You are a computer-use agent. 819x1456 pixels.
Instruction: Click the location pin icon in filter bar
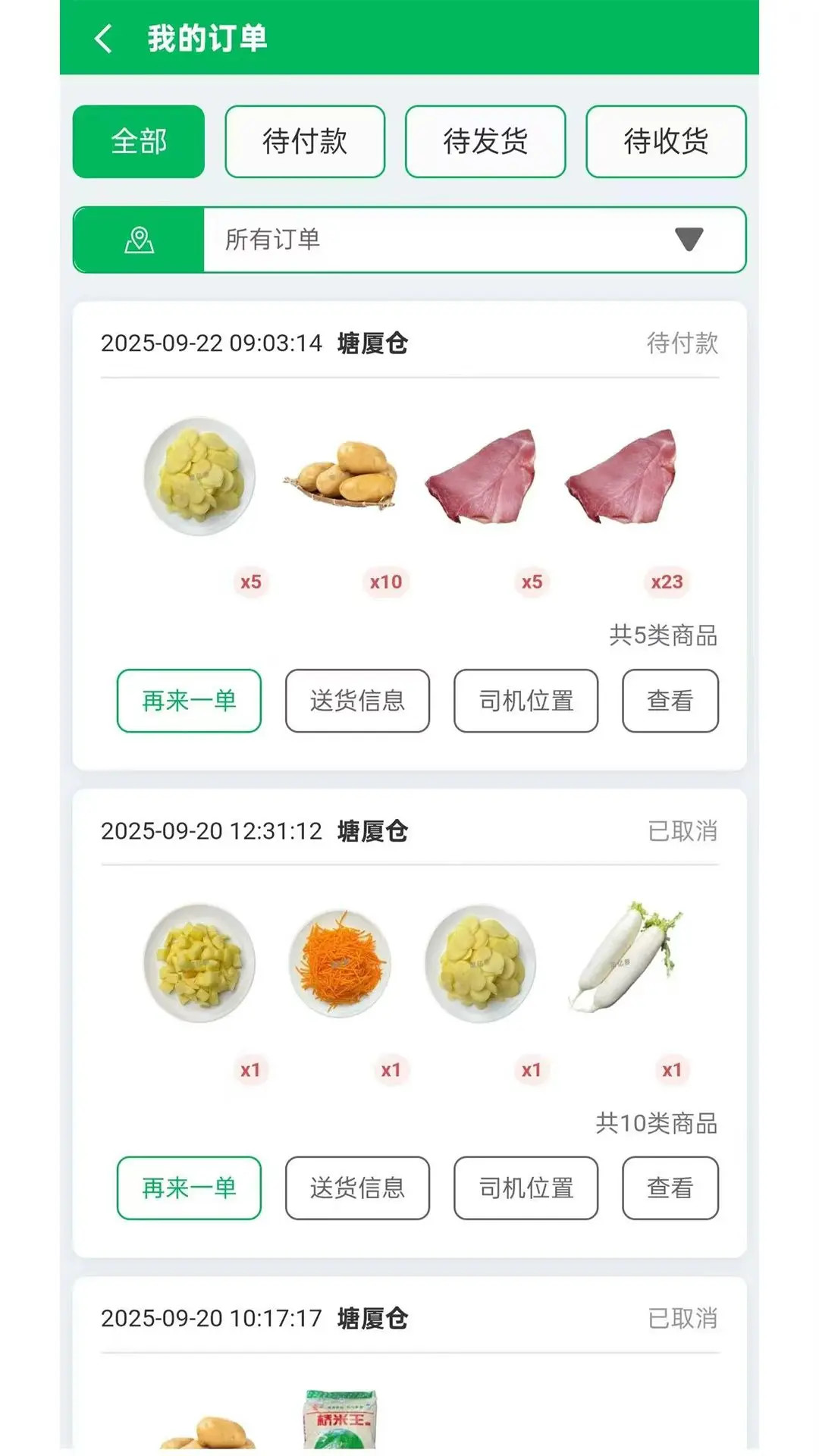pos(138,240)
